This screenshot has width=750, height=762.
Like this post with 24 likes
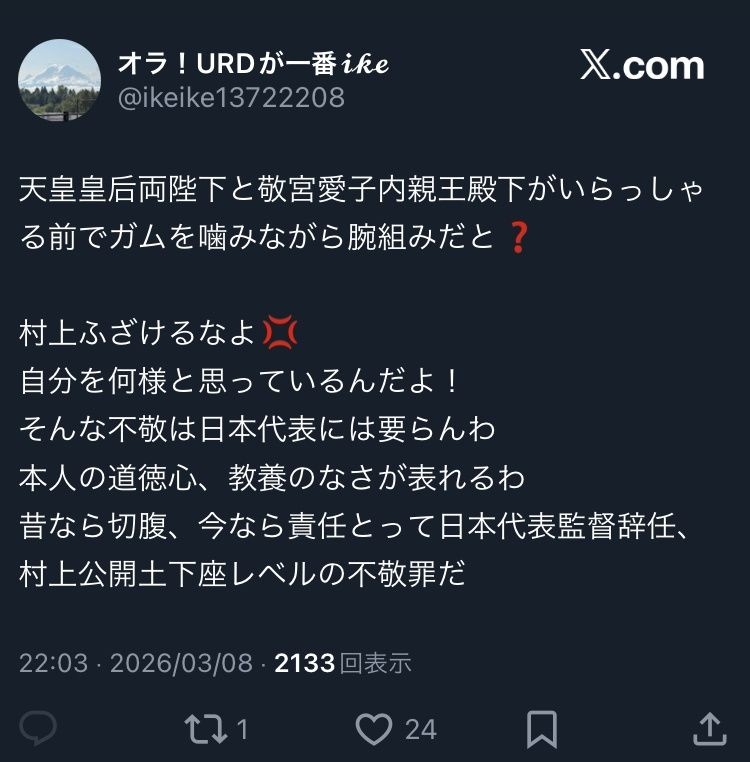375,728
